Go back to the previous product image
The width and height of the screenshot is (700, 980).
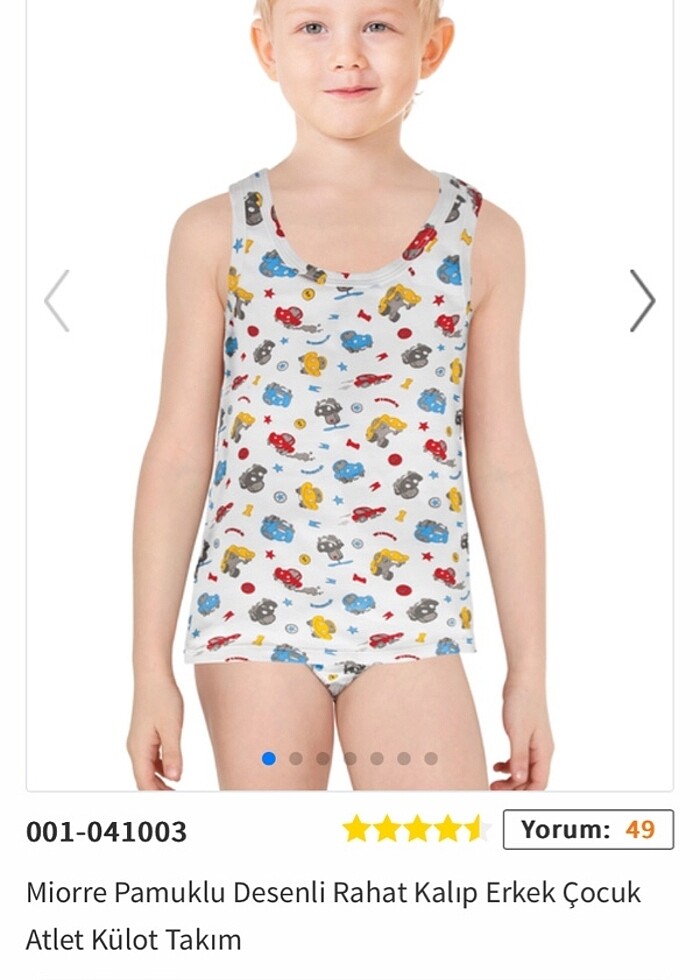tap(57, 300)
